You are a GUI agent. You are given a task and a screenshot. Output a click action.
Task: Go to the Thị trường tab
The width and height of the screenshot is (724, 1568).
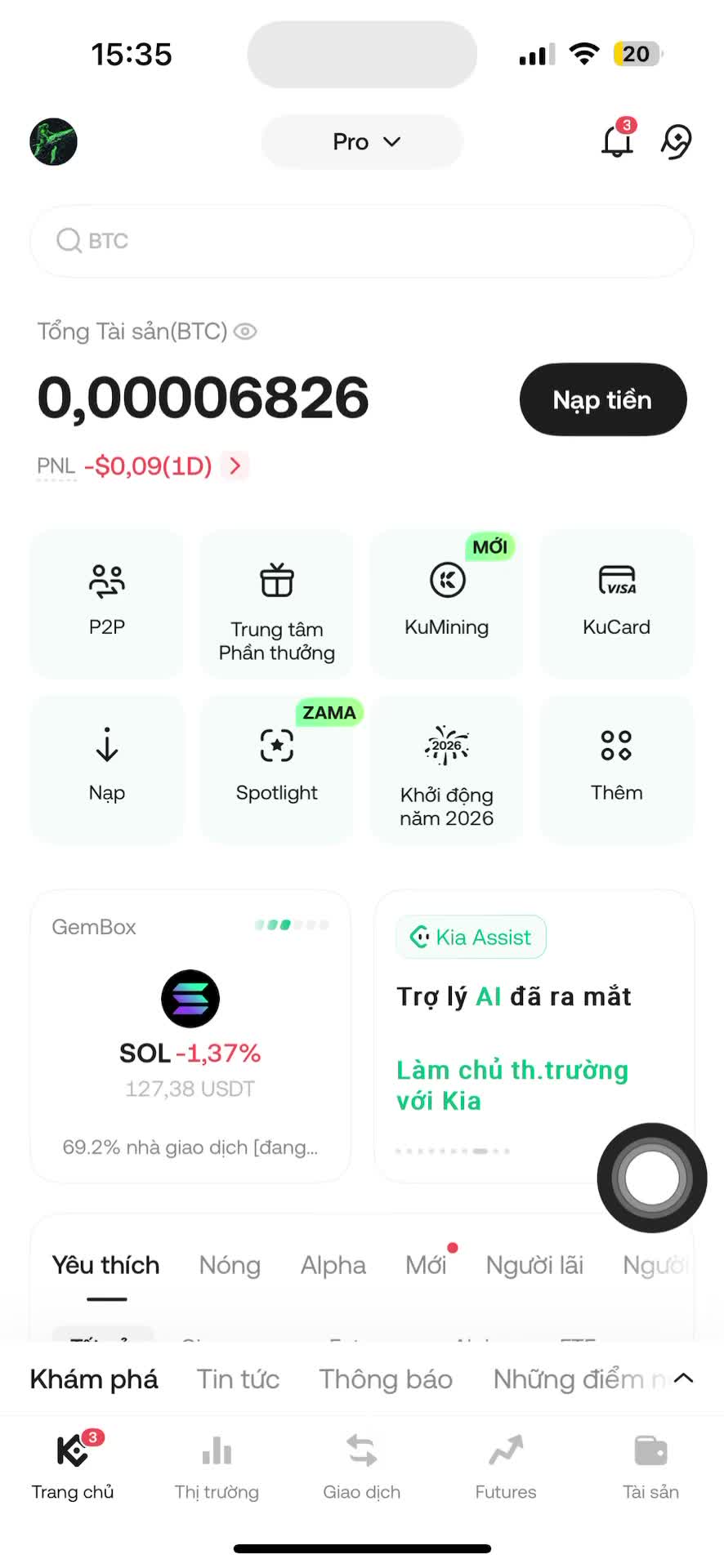[217, 1468]
